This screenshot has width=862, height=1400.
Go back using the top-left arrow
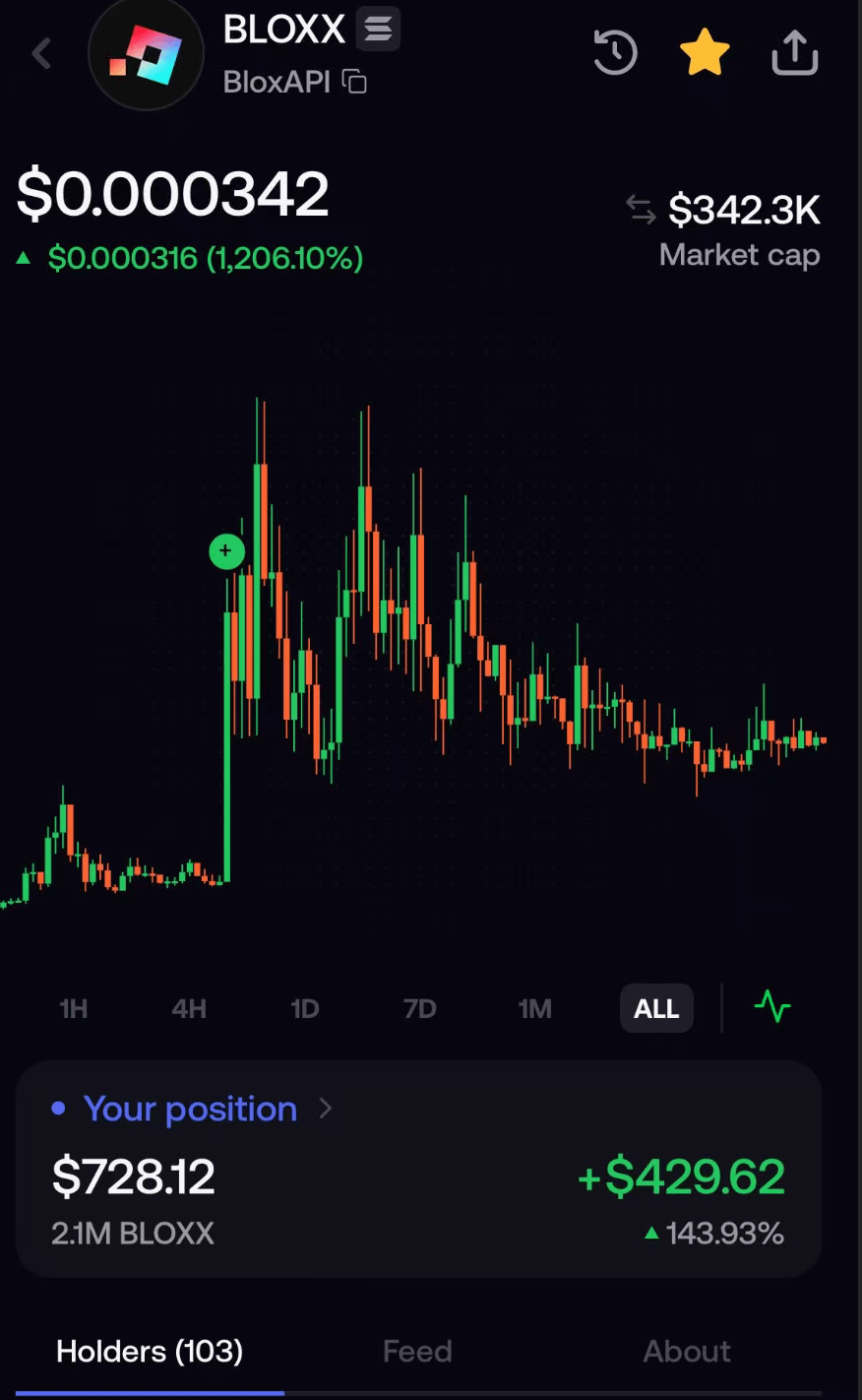(42, 53)
